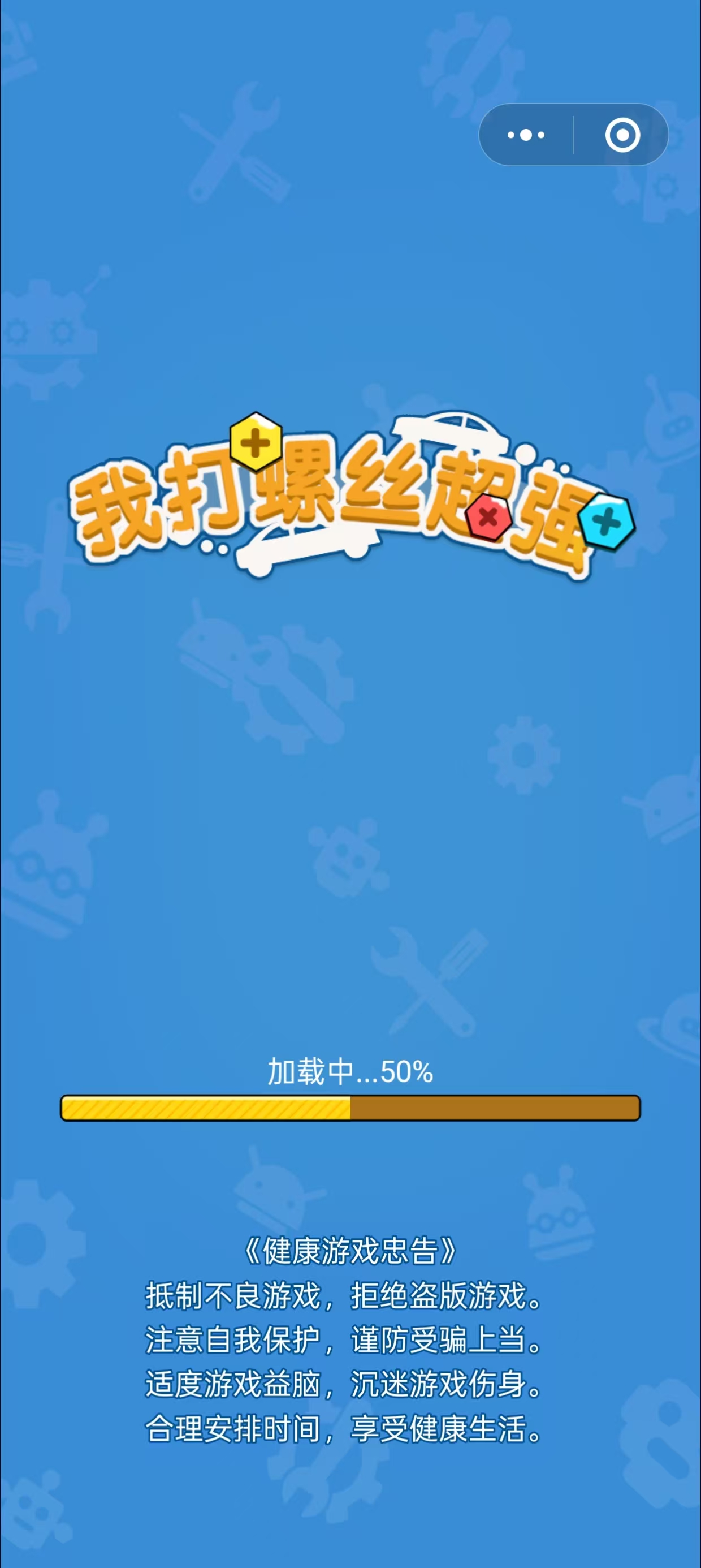Close the mini game with the circle button
The height and width of the screenshot is (1568, 701).
[622, 135]
